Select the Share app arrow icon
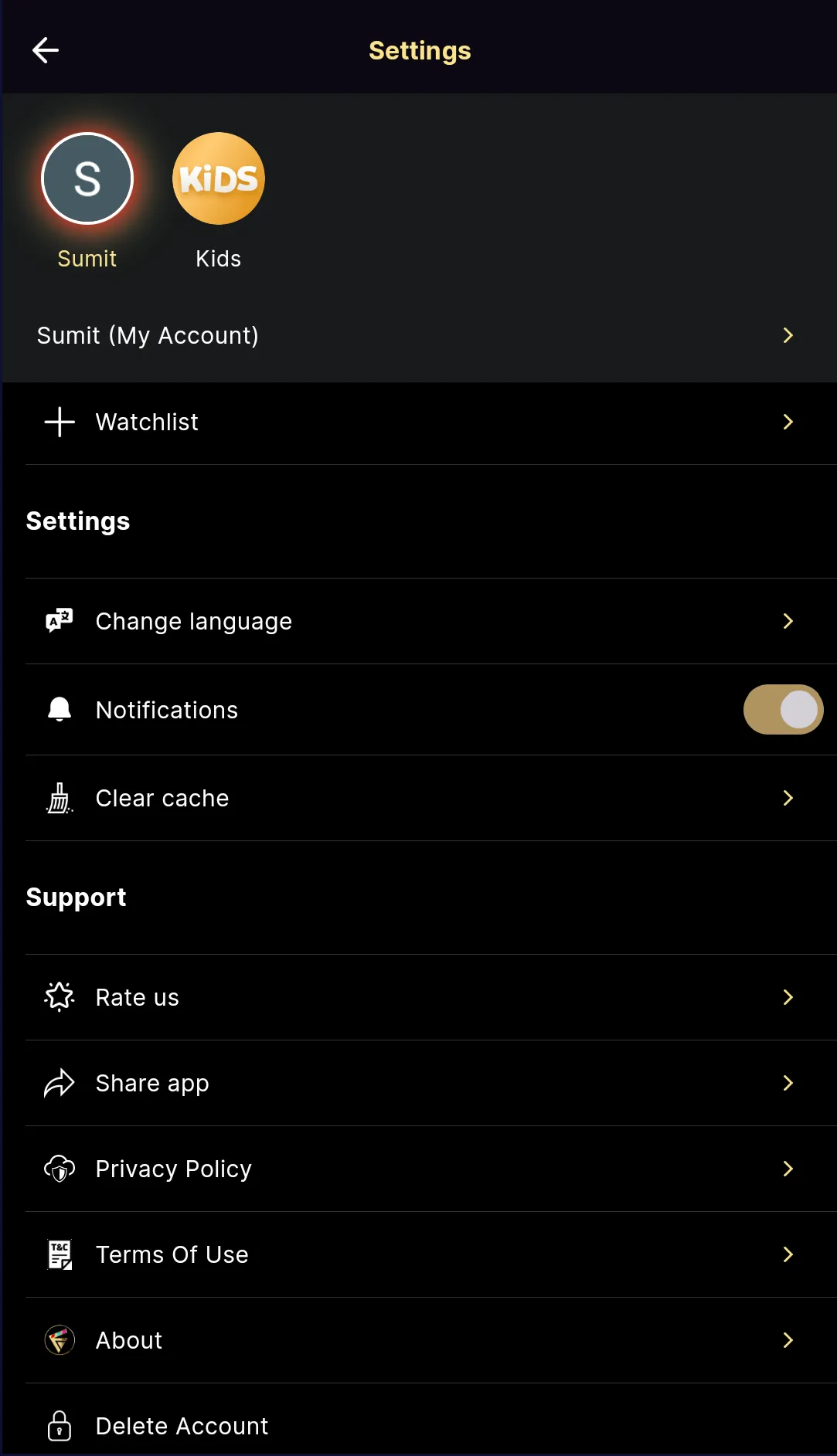The width and height of the screenshot is (837, 1456). [x=60, y=1083]
